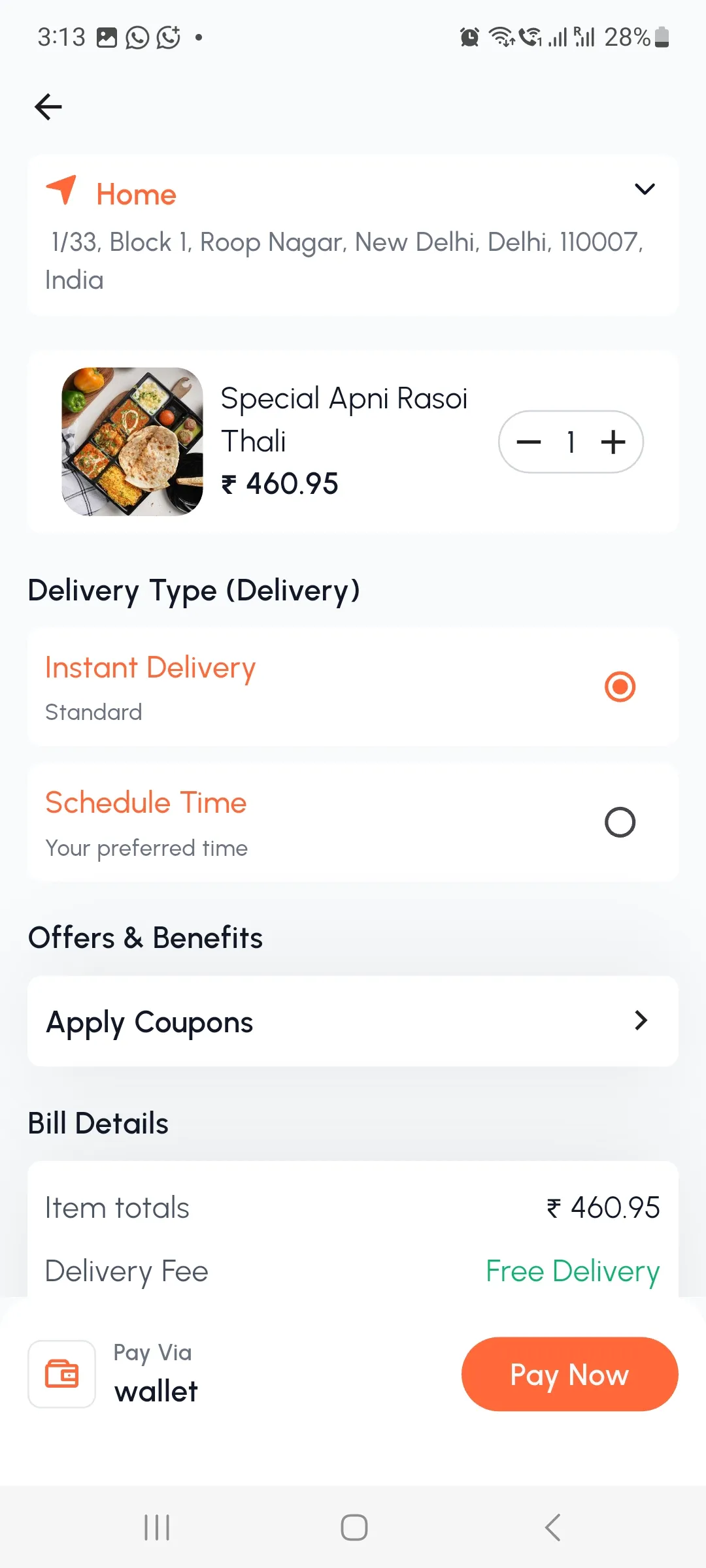The width and height of the screenshot is (706, 1568).
Task: Open recent apps from the navigation bar
Action: coord(156,1527)
